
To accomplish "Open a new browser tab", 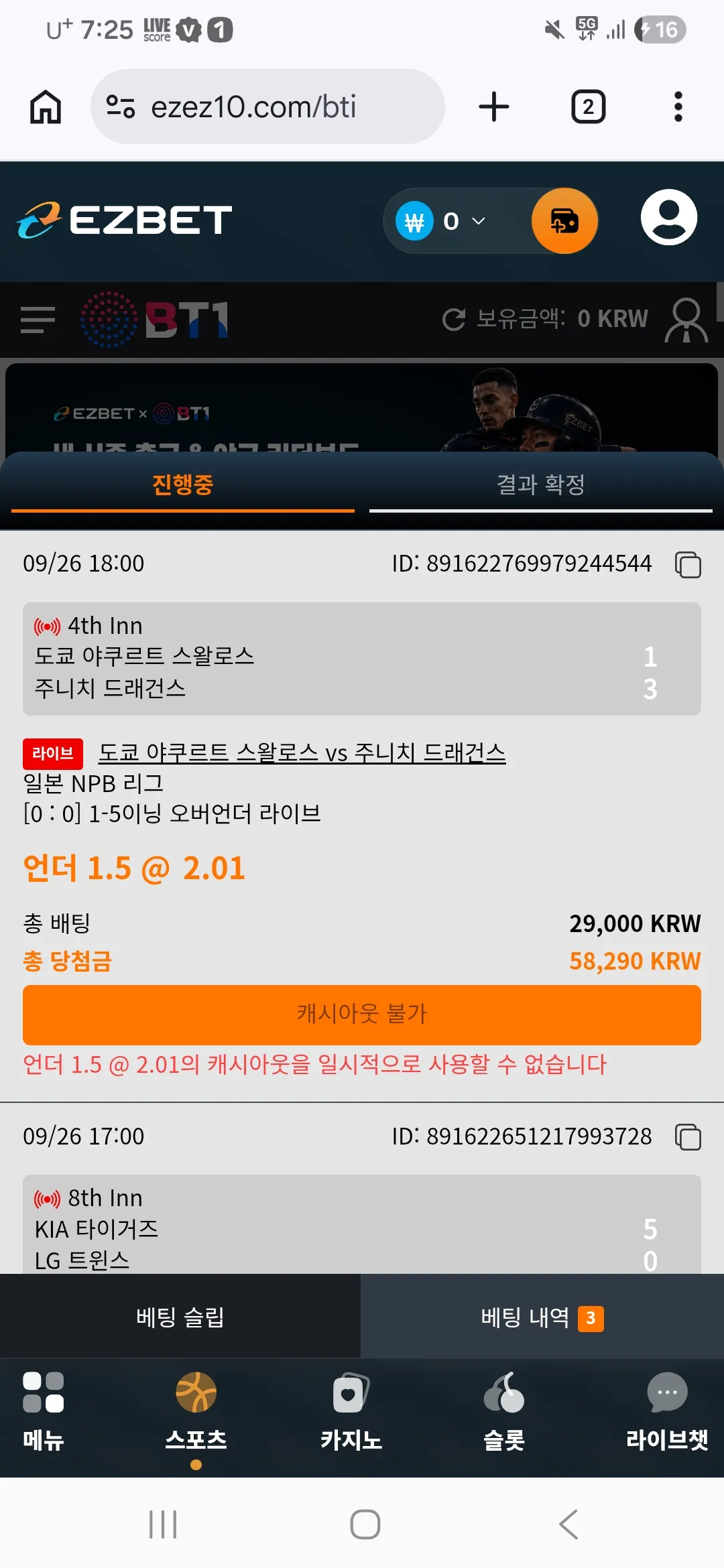I will tap(494, 107).
